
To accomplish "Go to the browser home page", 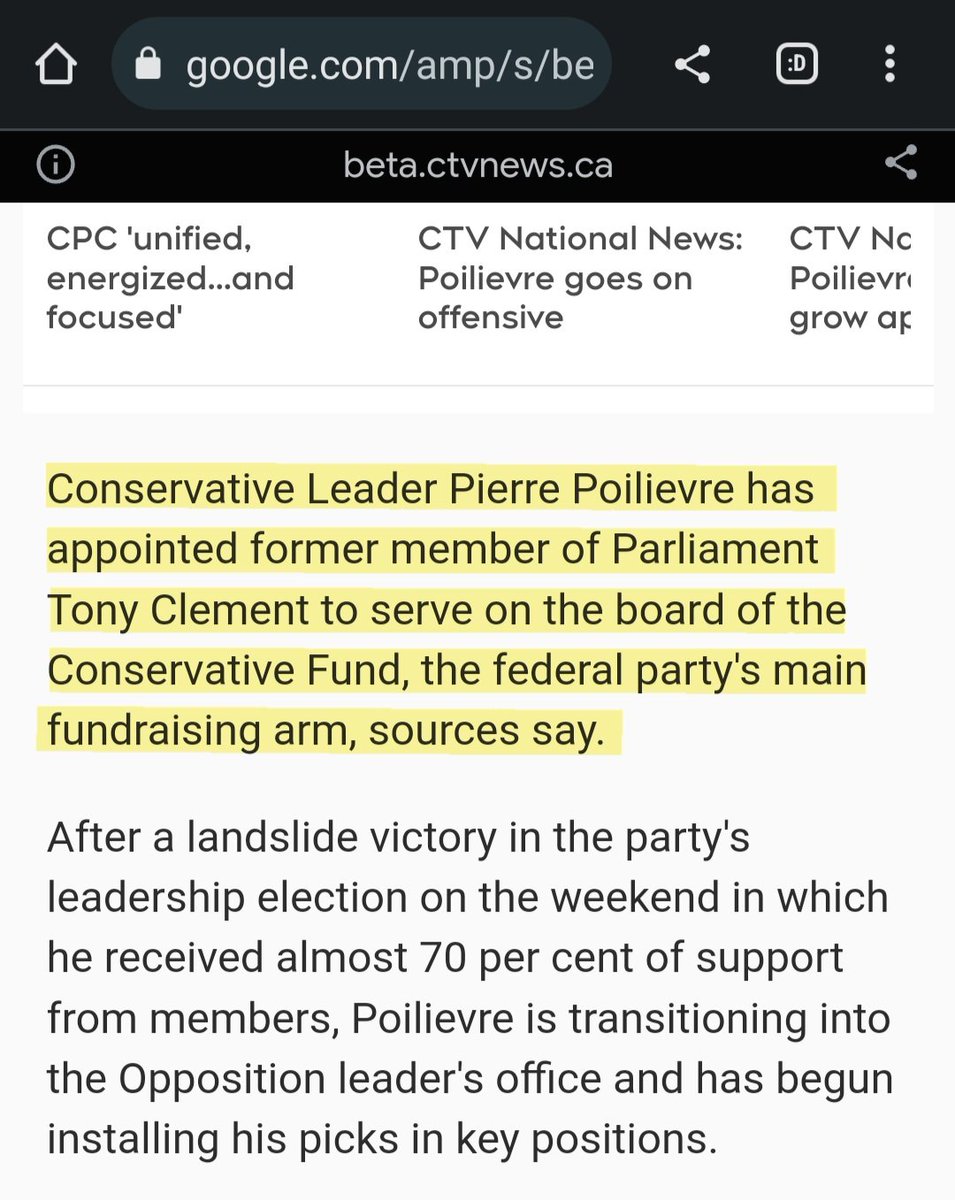I will [56, 66].
